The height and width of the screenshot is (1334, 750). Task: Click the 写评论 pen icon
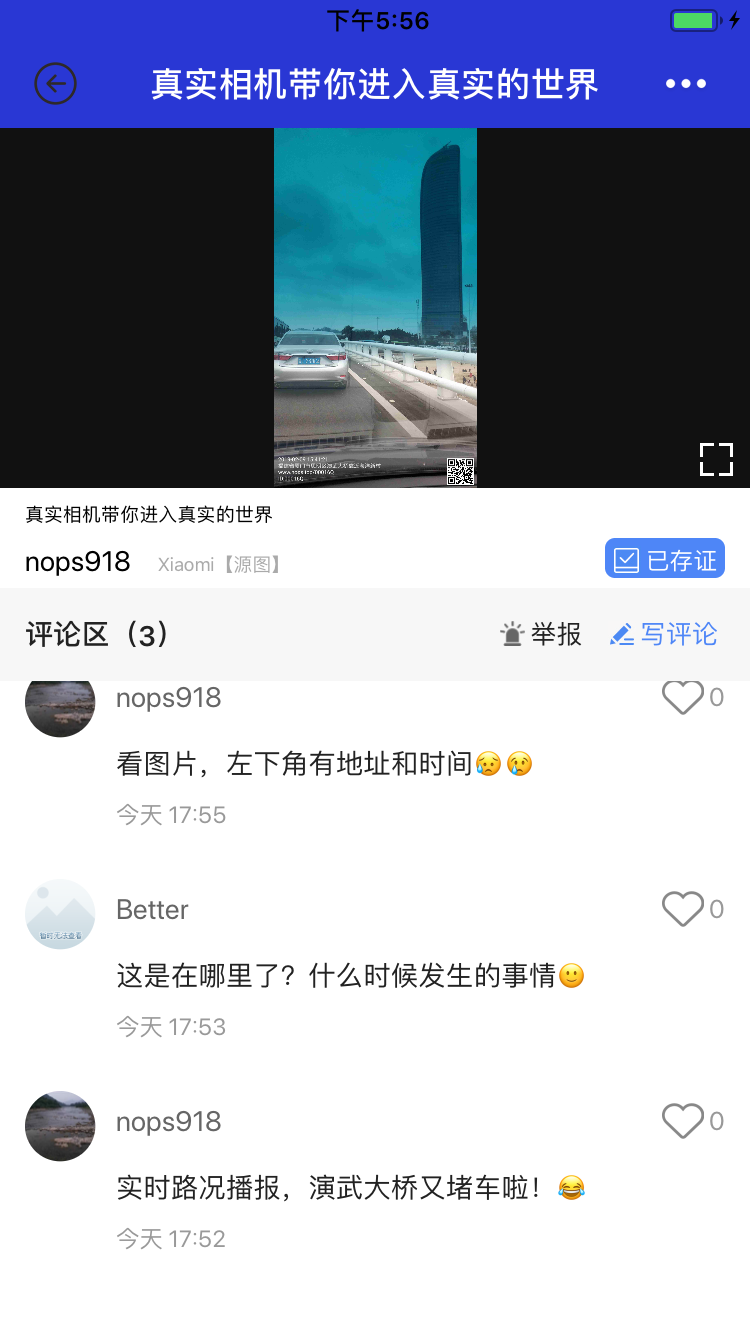[x=624, y=634]
